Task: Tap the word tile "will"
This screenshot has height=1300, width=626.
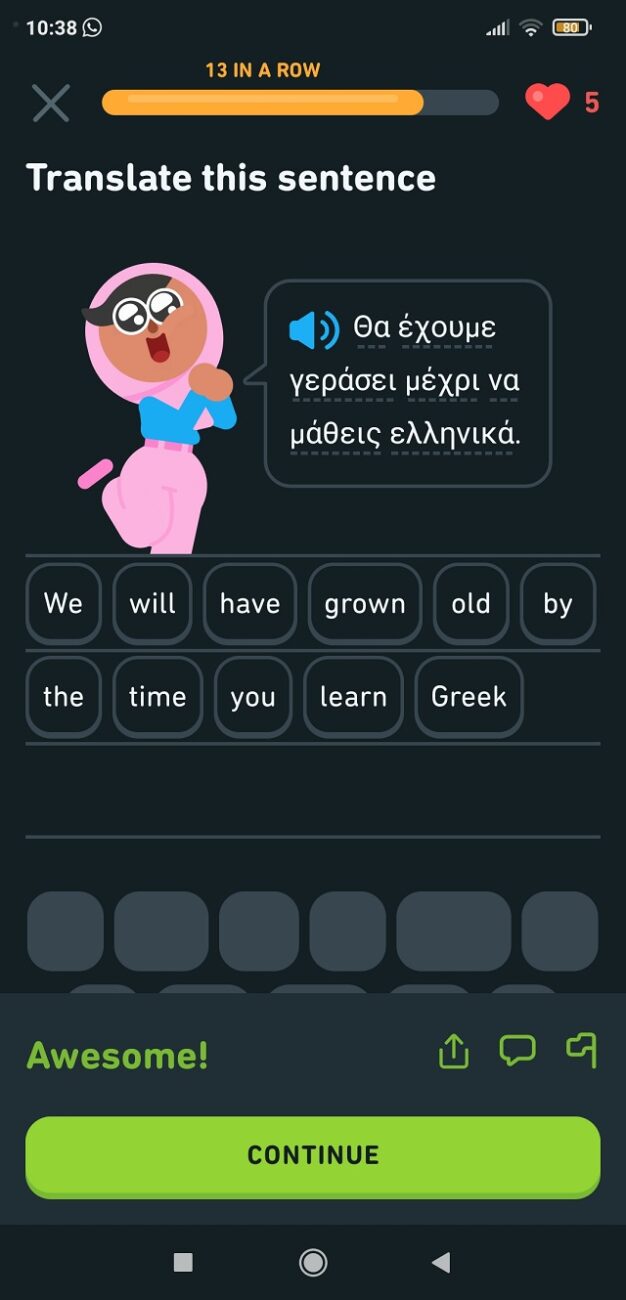Action: 152,603
